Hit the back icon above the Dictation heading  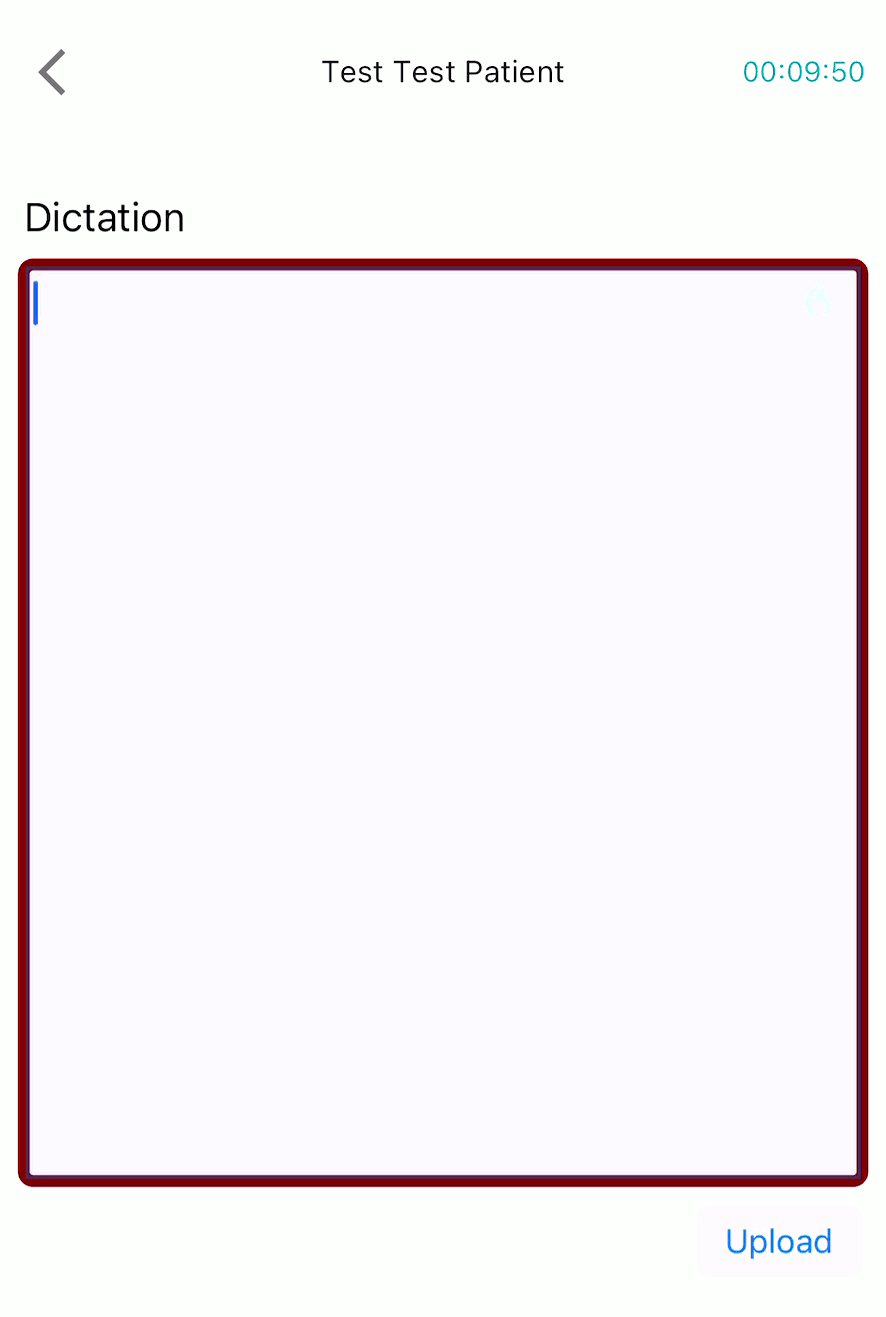click(52, 71)
